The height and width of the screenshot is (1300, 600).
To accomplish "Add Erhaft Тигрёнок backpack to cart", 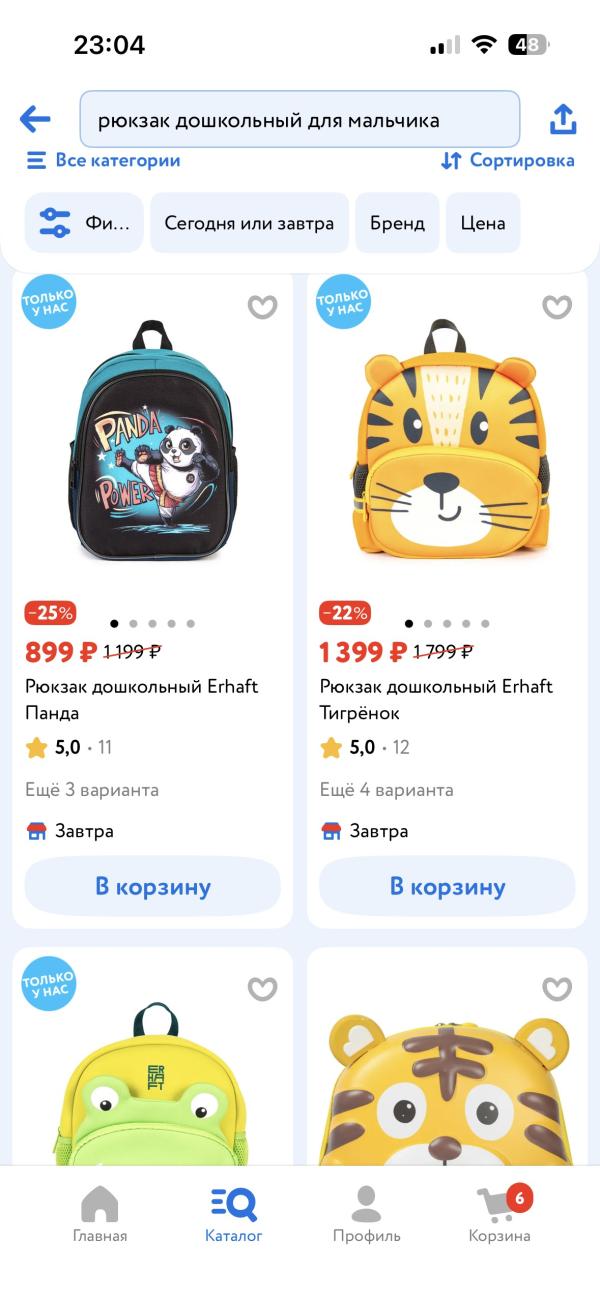I will 447,886.
